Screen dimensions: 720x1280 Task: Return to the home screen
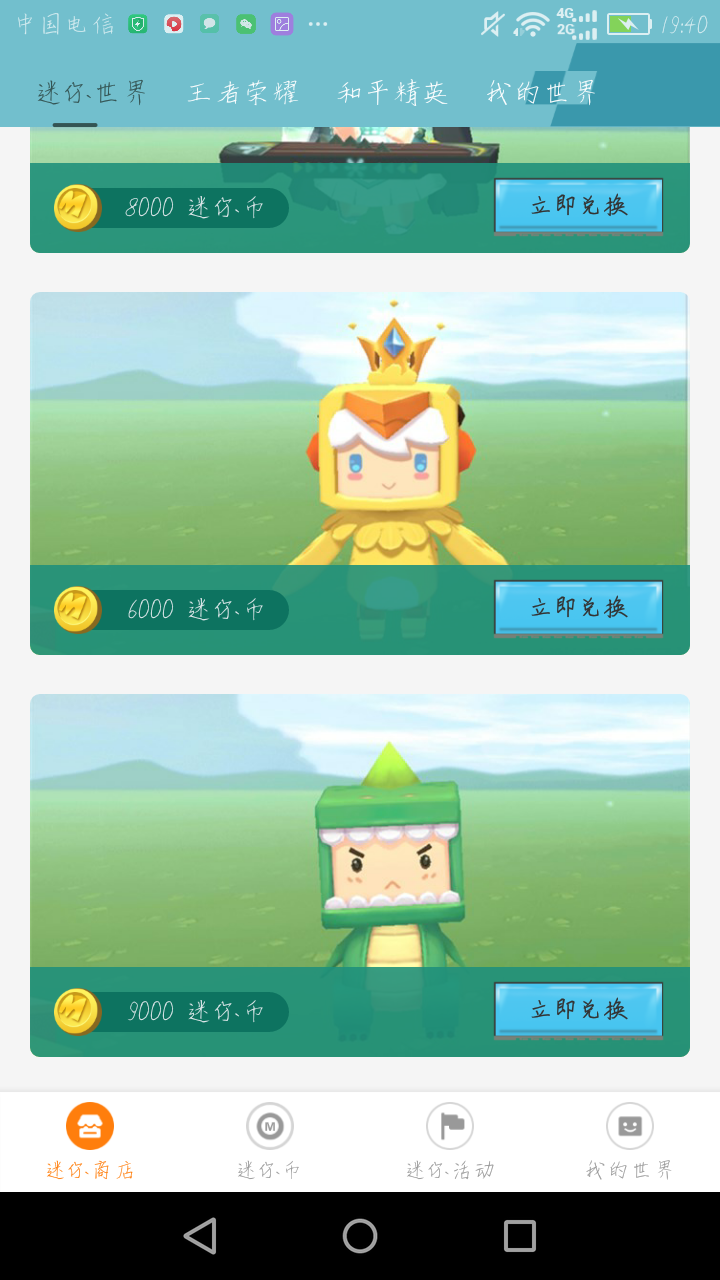[x=360, y=1236]
